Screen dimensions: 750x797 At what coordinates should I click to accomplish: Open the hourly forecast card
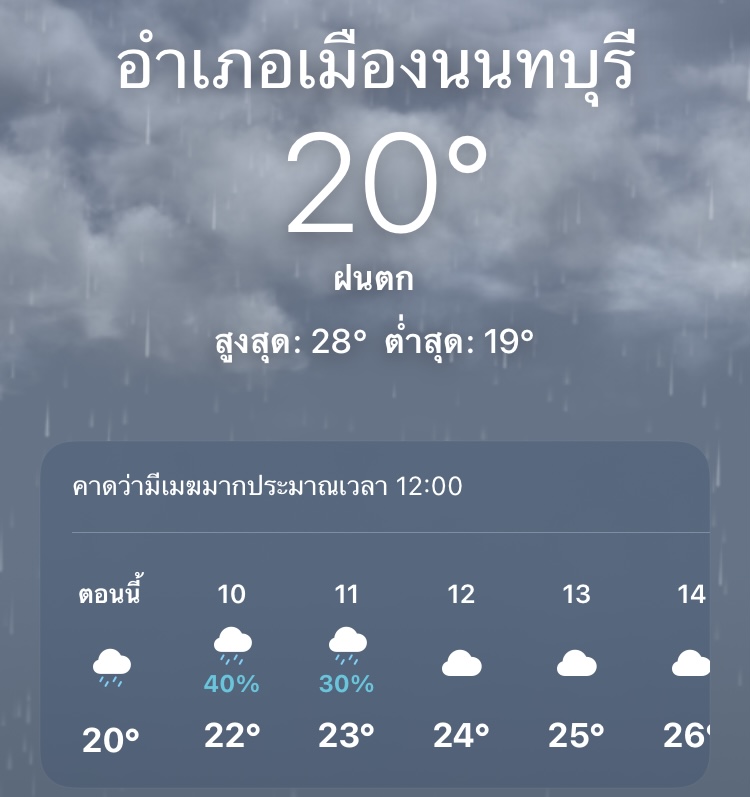(375, 612)
